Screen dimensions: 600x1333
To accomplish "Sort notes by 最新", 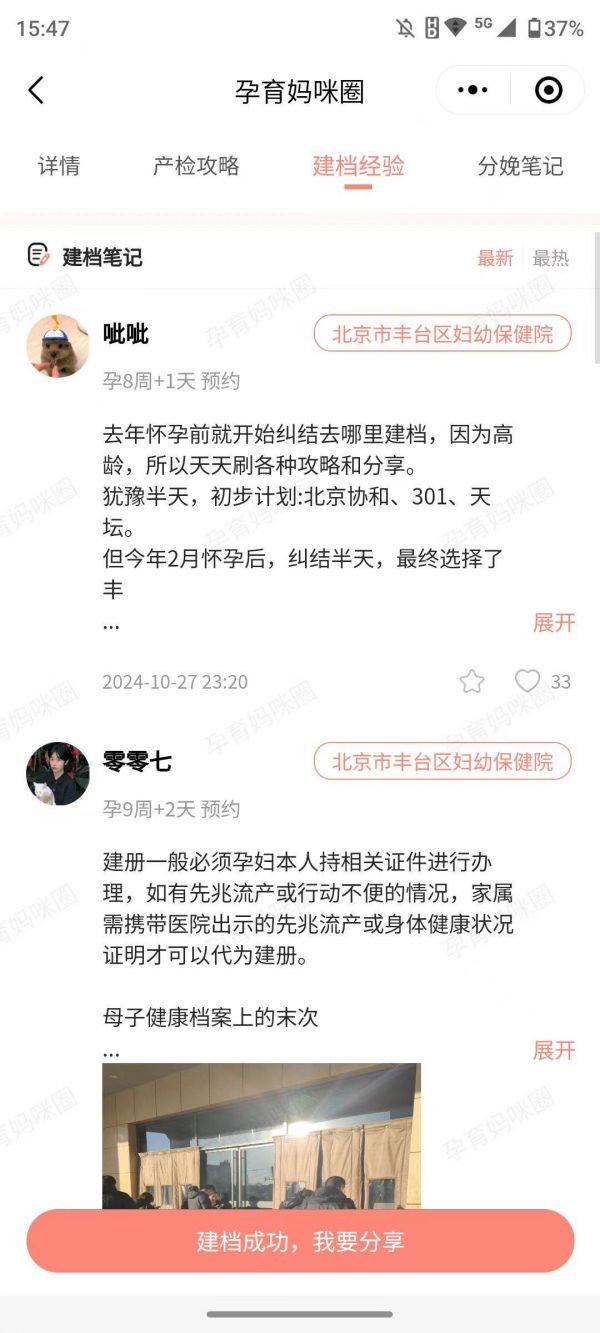I will (x=495, y=258).
